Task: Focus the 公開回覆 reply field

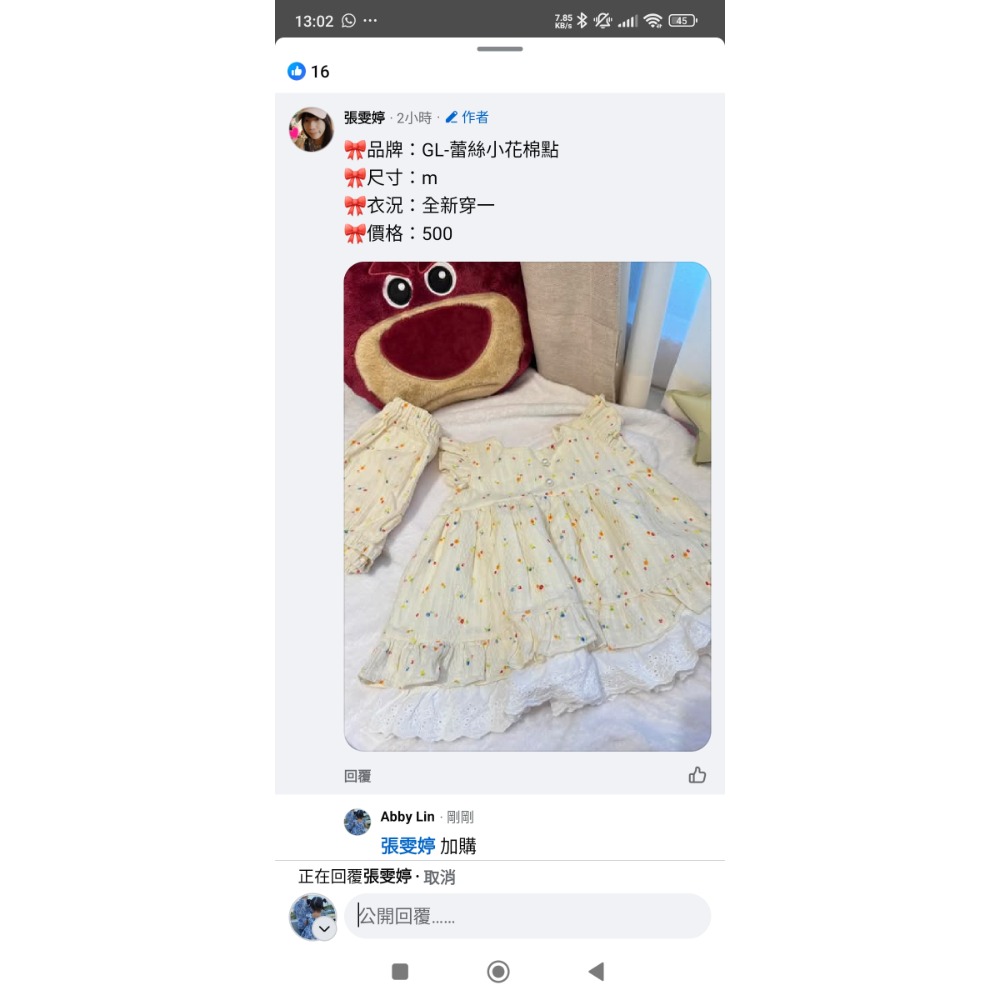Action: (x=527, y=916)
